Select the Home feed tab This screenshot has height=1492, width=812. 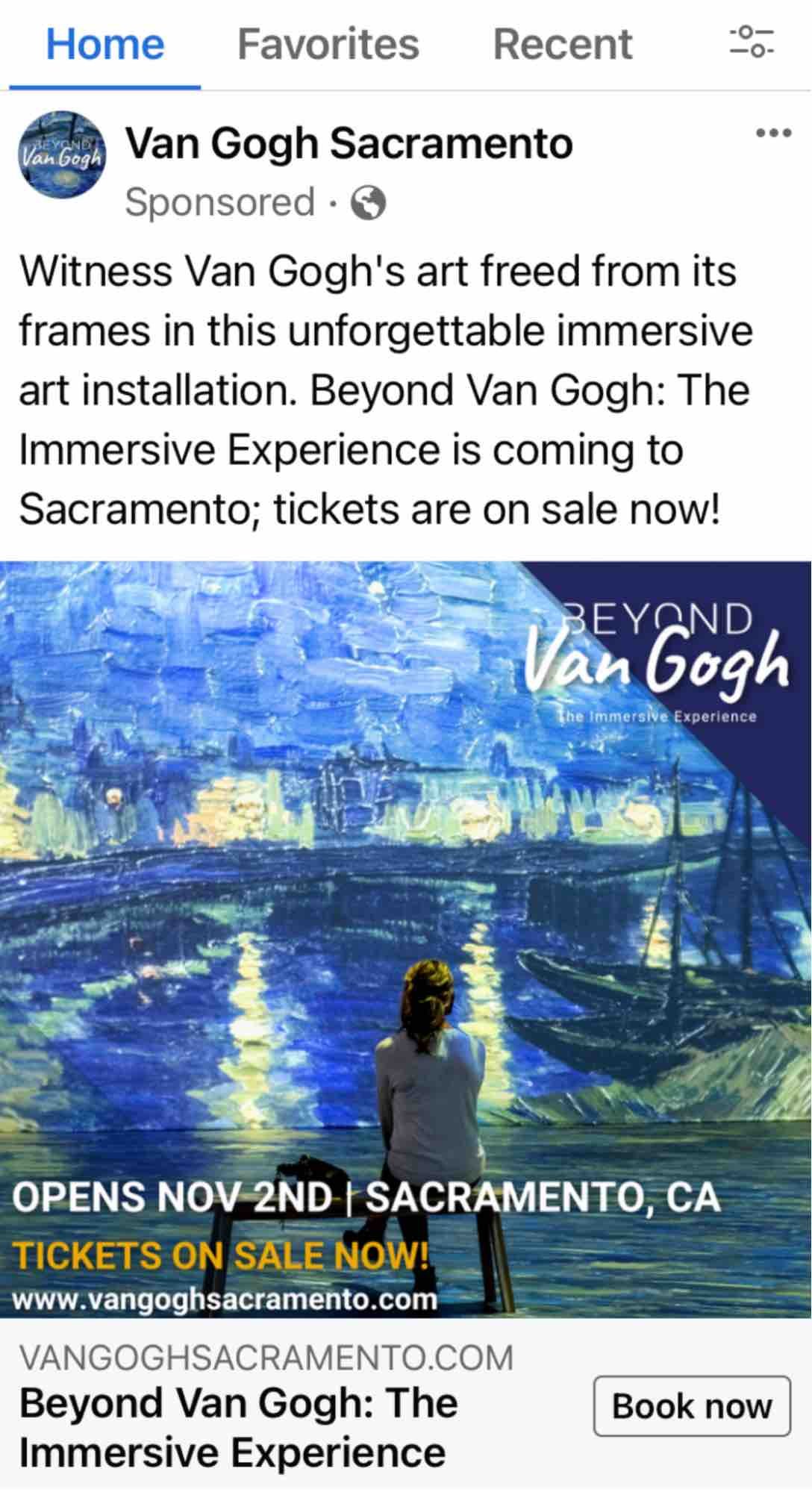(x=105, y=44)
